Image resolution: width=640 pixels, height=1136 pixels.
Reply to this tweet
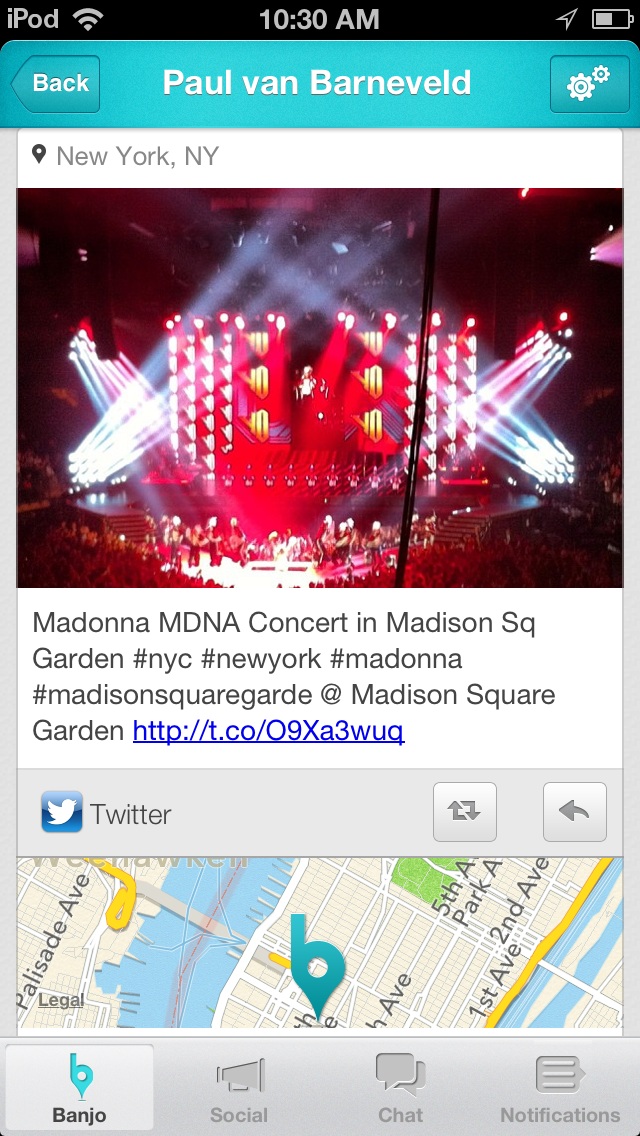click(574, 811)
